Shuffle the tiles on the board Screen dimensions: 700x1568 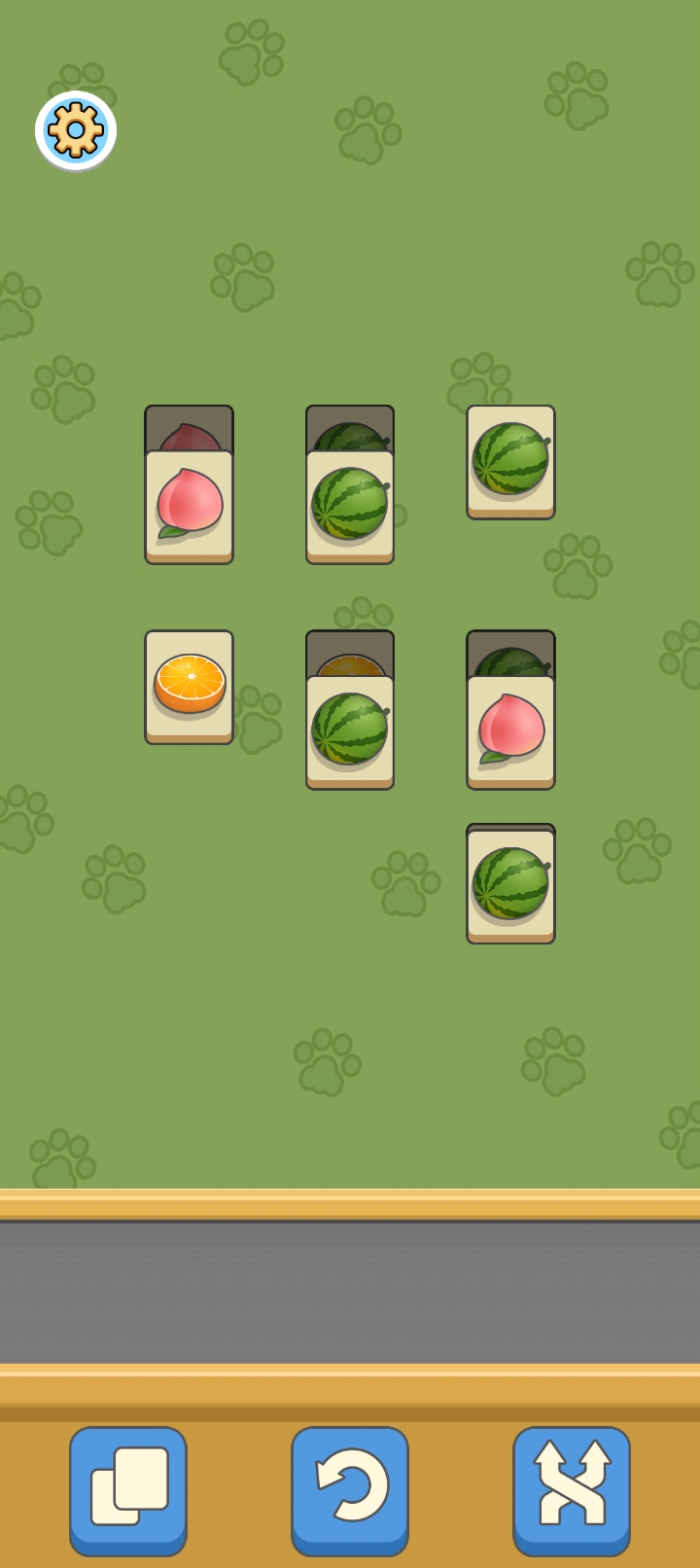(x=572, y=1489)
